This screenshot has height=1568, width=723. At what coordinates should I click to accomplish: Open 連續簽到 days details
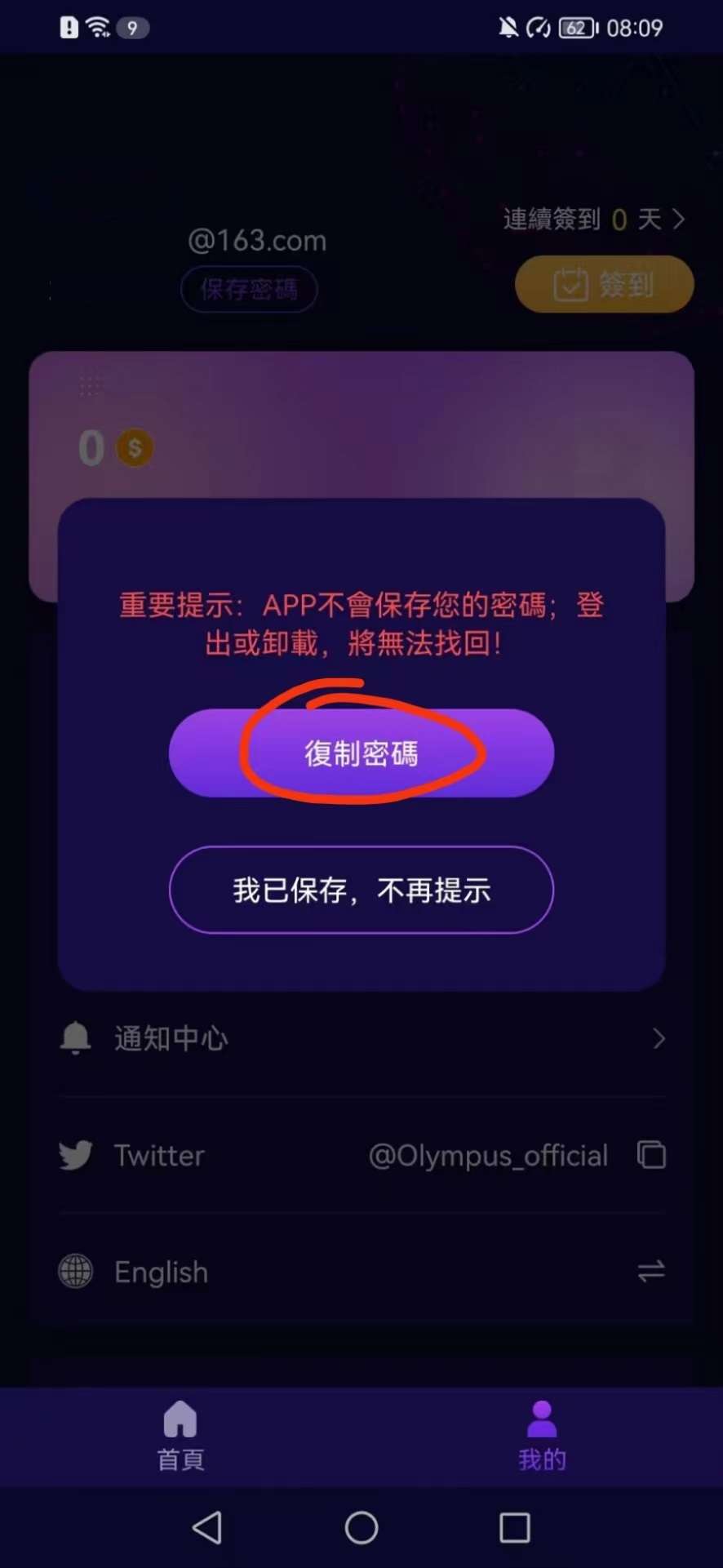[x=594, y=219]
